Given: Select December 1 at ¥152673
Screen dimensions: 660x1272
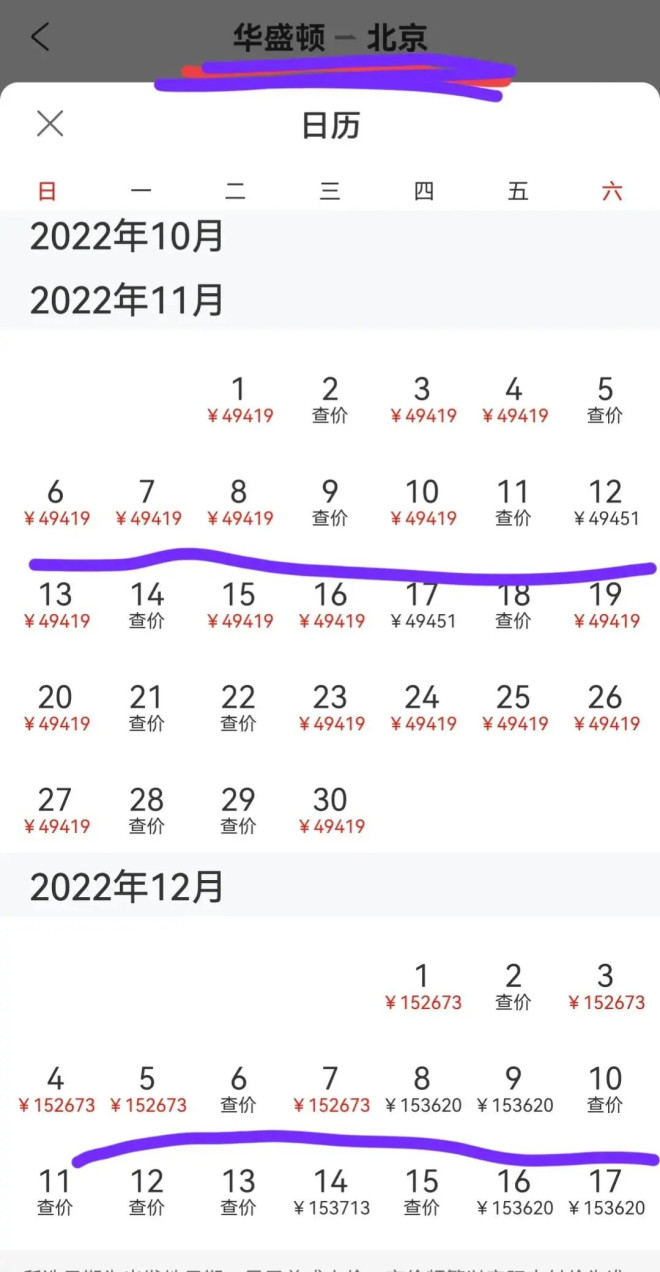Looking at the screenshot, I should point(422,987).
